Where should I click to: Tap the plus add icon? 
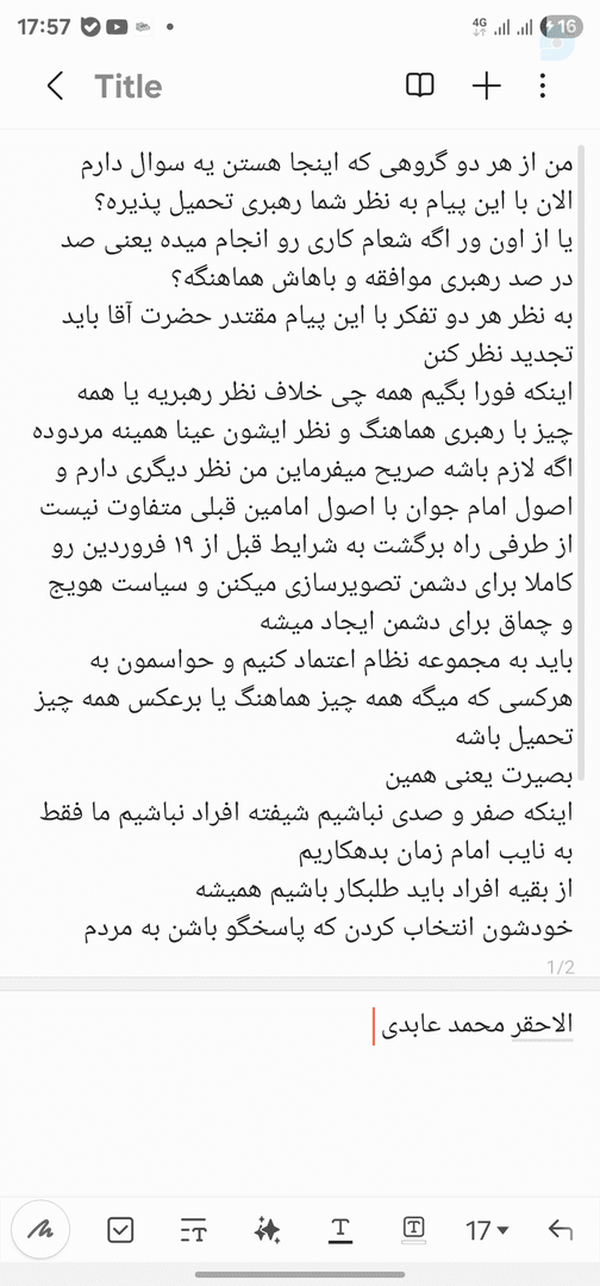(486, 86)
